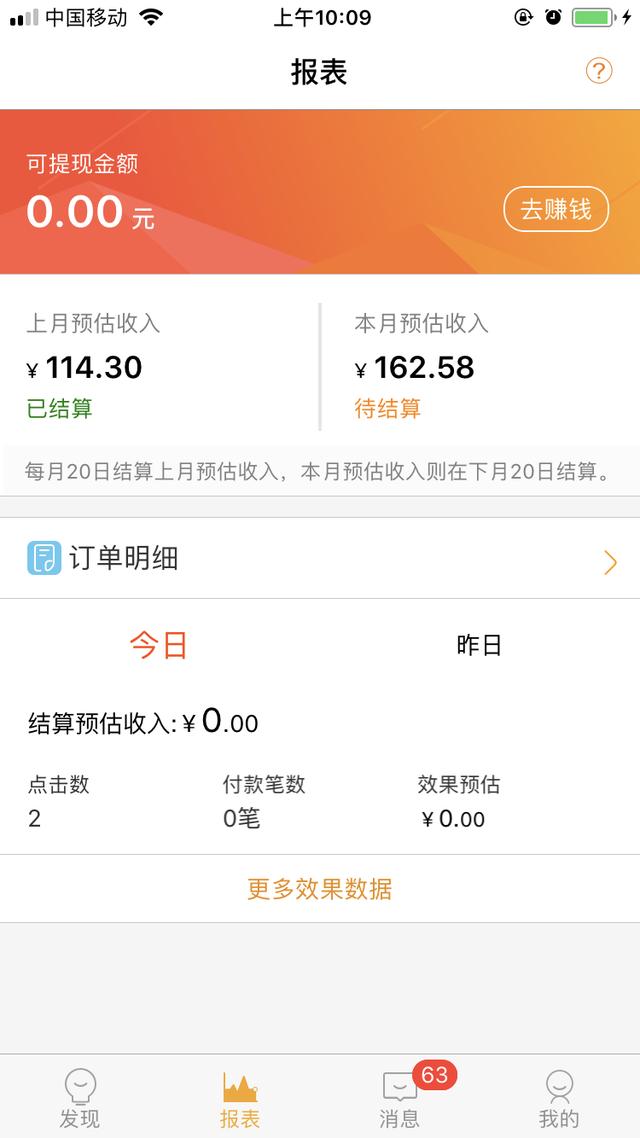Go to the 发现 tab
Viewport: 640px width, 1138px height.
80,1099
